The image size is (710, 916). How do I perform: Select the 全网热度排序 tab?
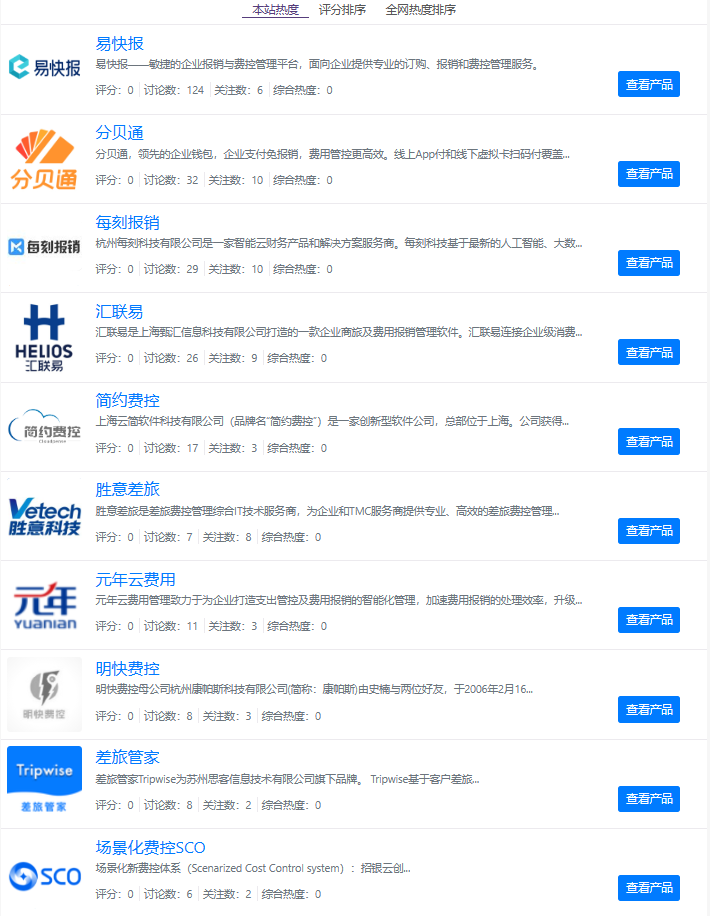point(420,10)
